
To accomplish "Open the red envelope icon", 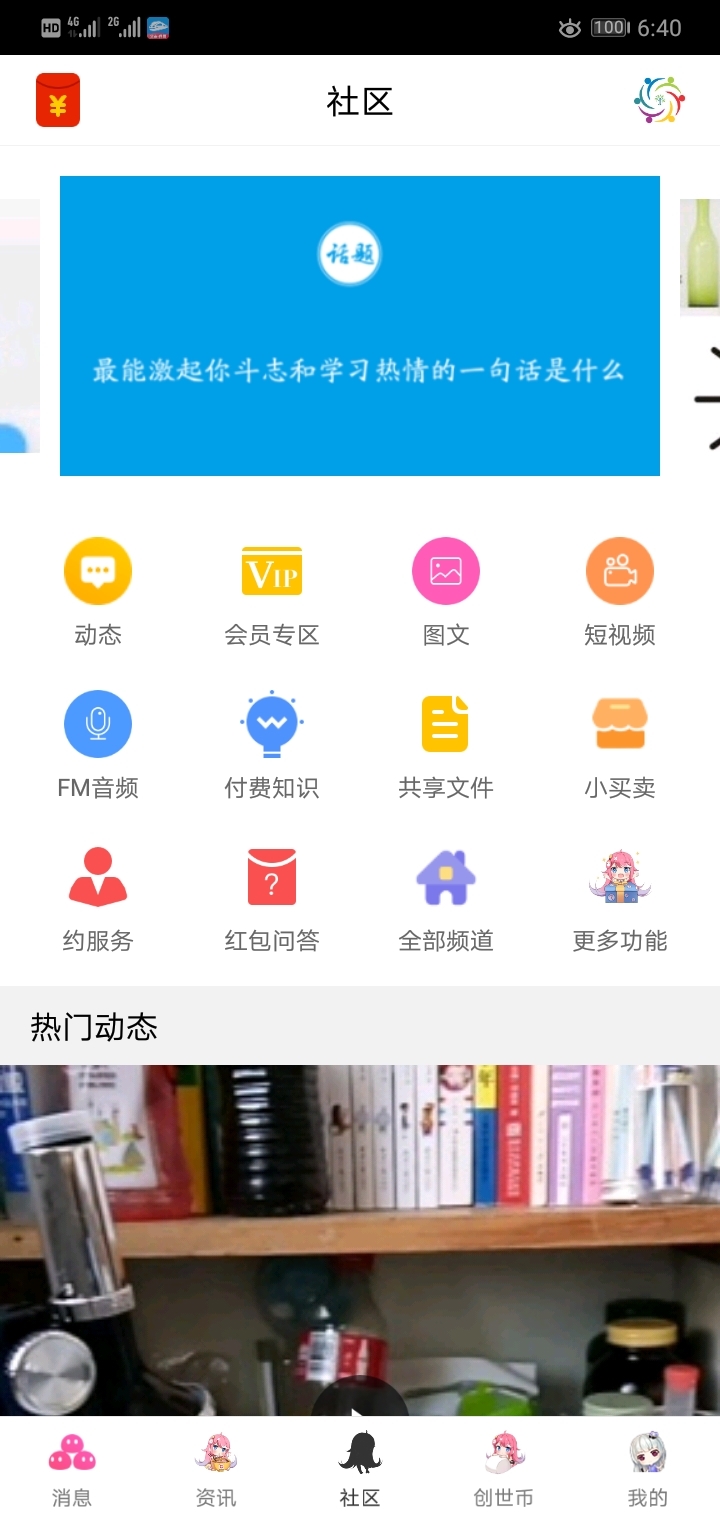I will point(58,101).
